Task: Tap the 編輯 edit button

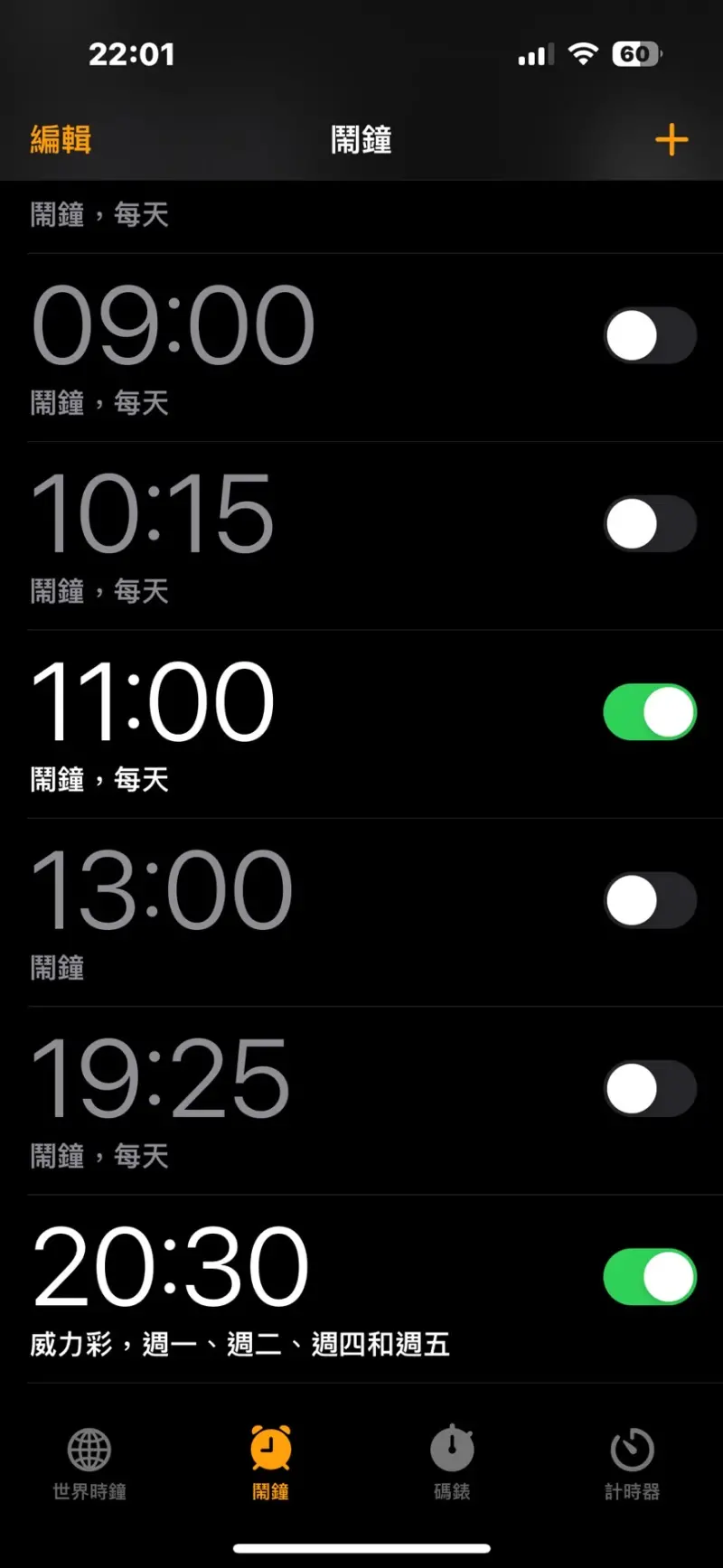Action: pos(61,140)
